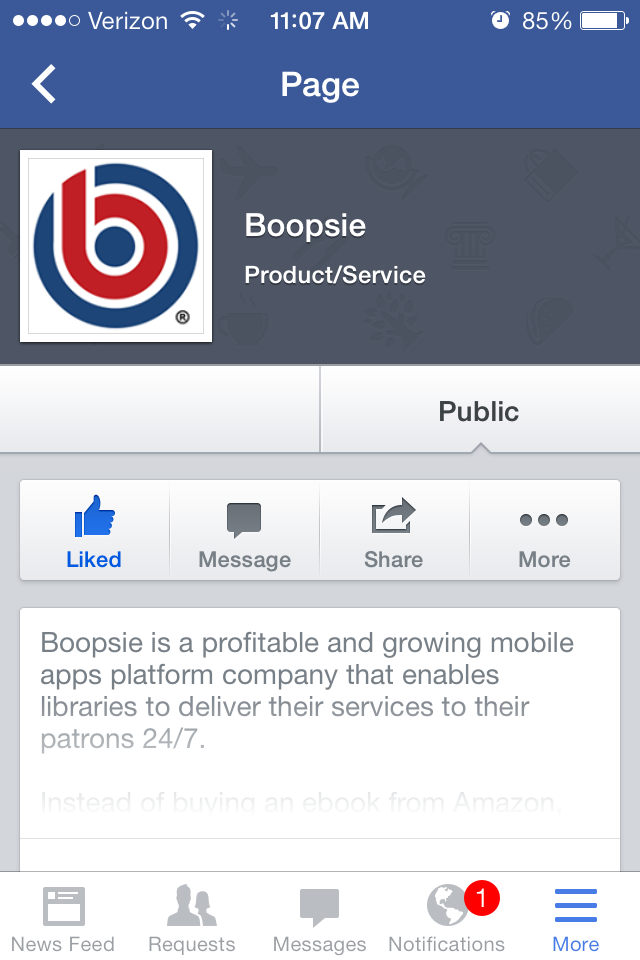Message the Boopsie page

(244, 530)
